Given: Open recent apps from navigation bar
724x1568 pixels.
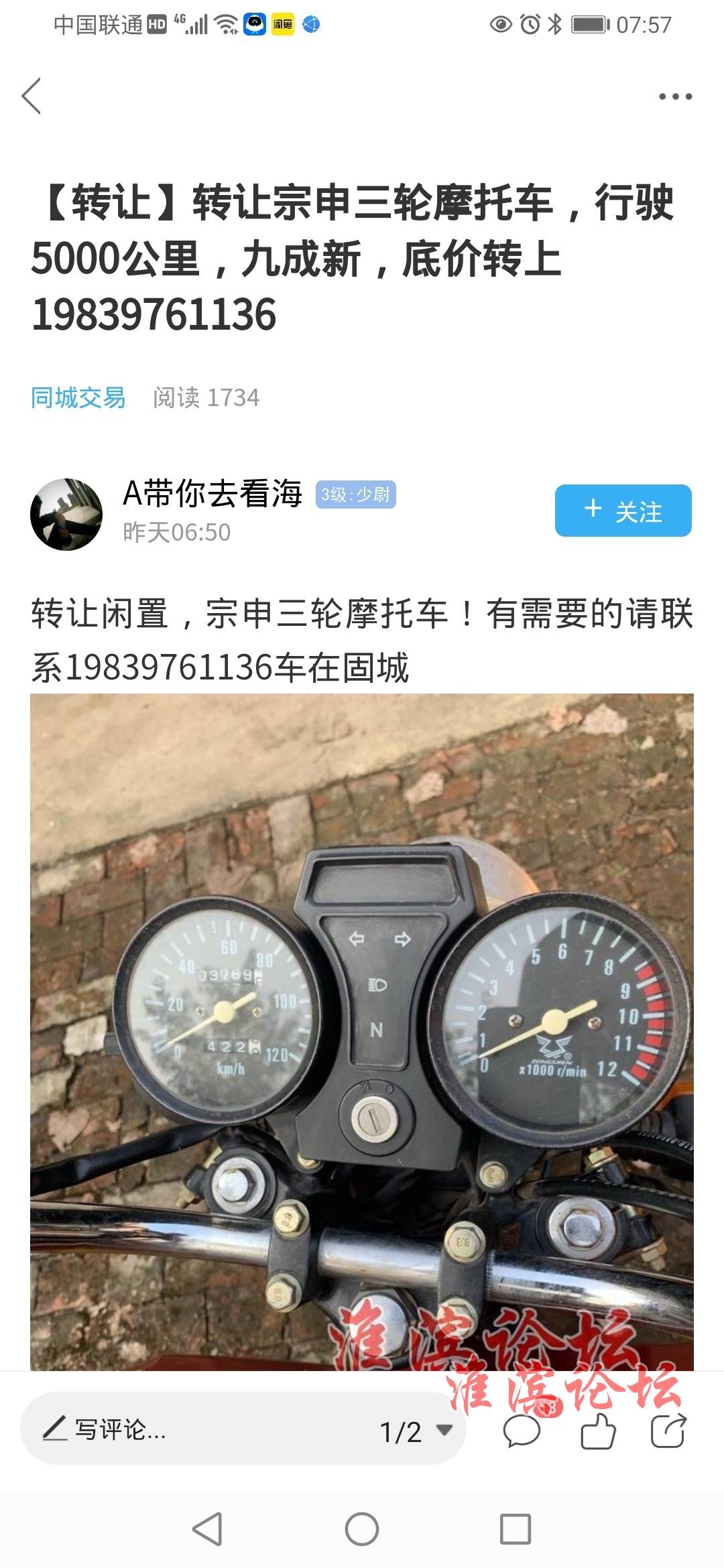Looking at the screenshot, I should (x=516, y=1529).
